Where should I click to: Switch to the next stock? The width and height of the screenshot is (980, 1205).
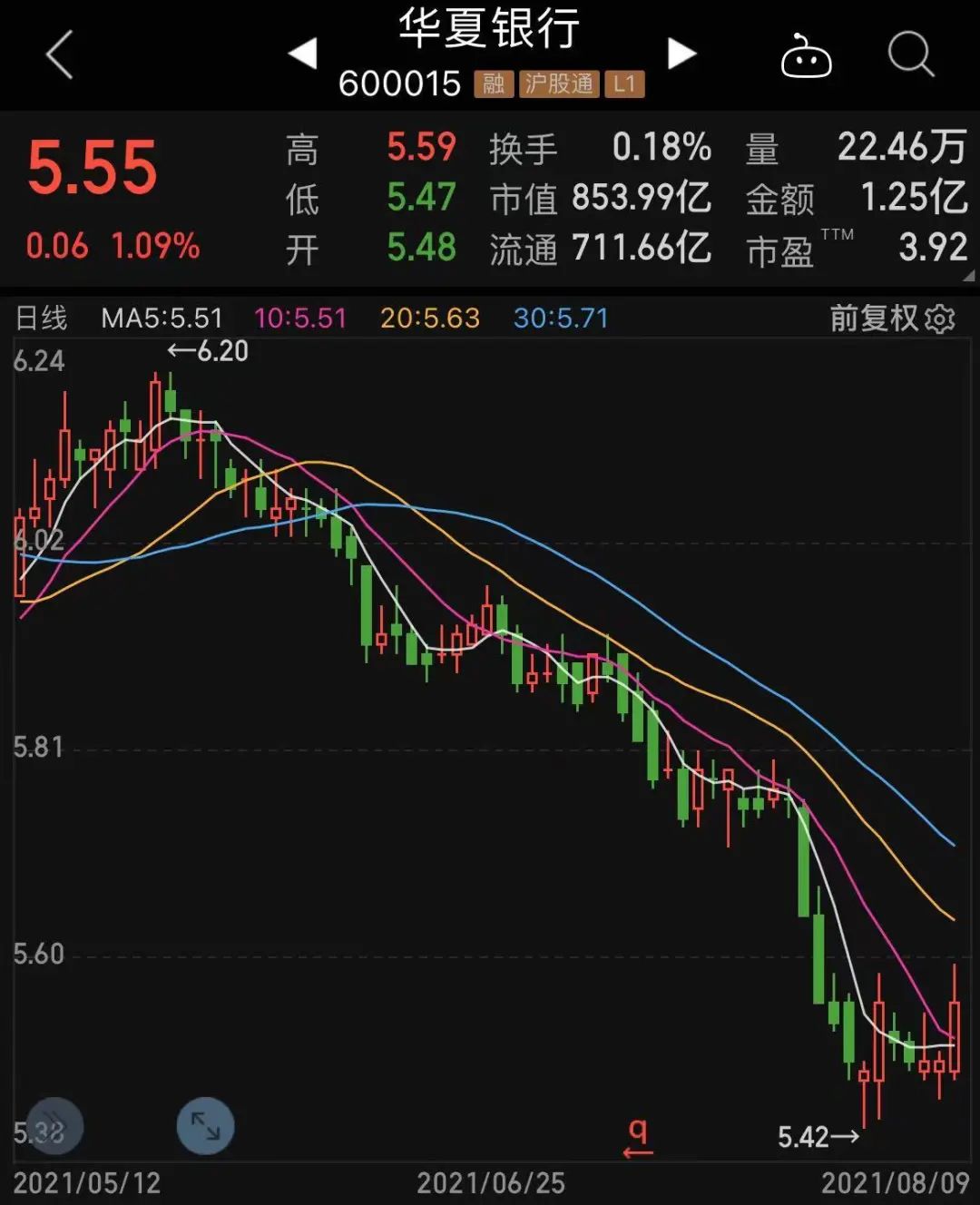681,54
